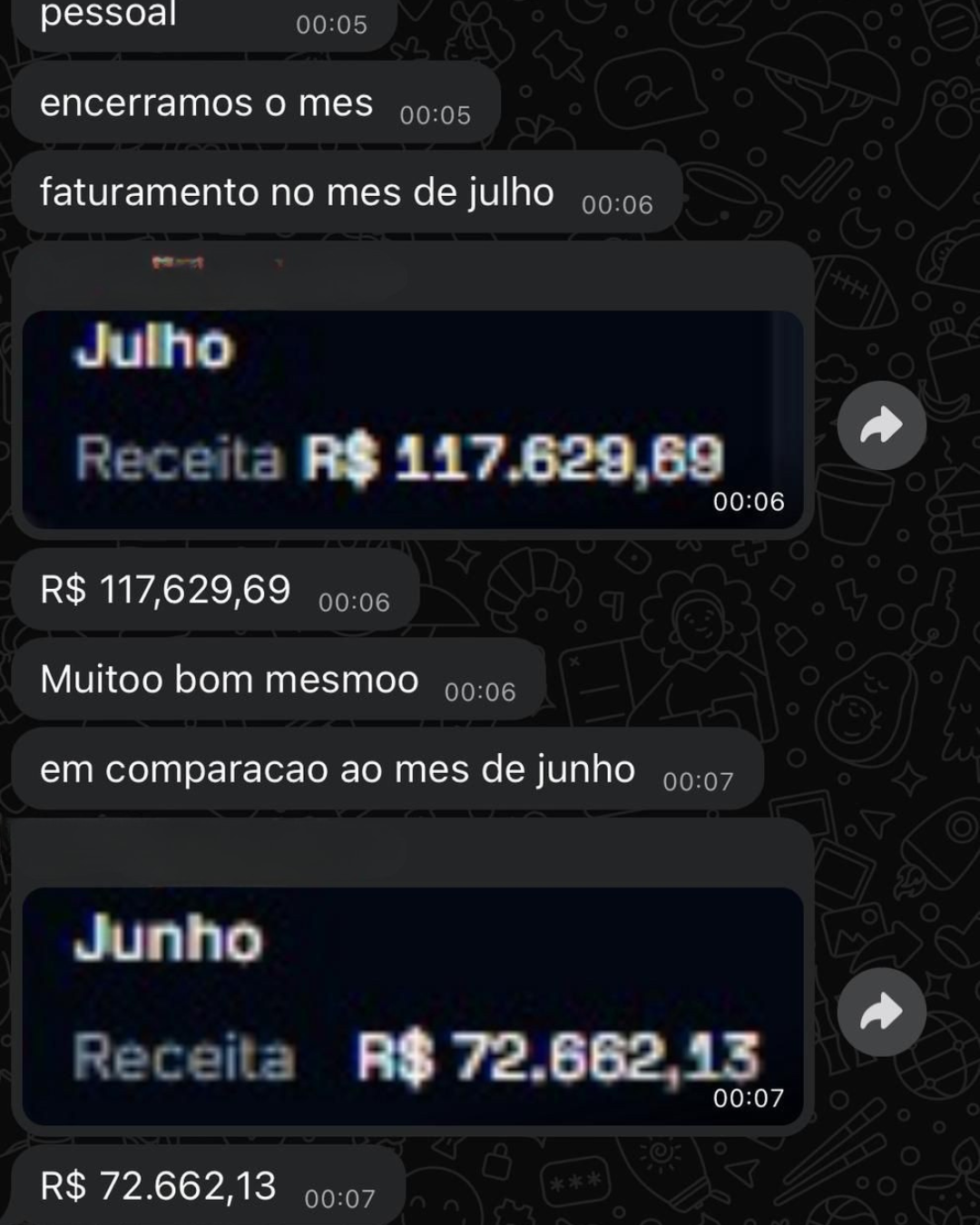Image resolution: width=980 pixels, height=1225 pixels.
Task: Open the Julho Receita image message
Action: tap(413, 418)
